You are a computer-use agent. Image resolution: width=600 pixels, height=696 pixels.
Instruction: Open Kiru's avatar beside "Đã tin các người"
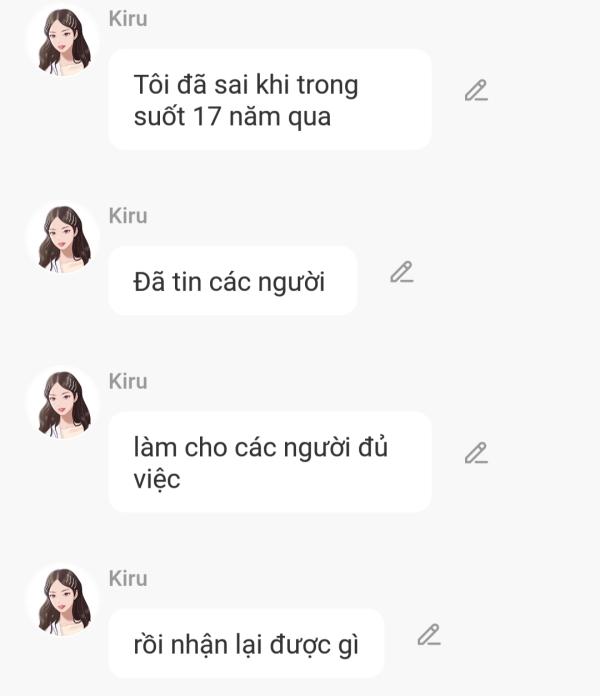(62, 239)
